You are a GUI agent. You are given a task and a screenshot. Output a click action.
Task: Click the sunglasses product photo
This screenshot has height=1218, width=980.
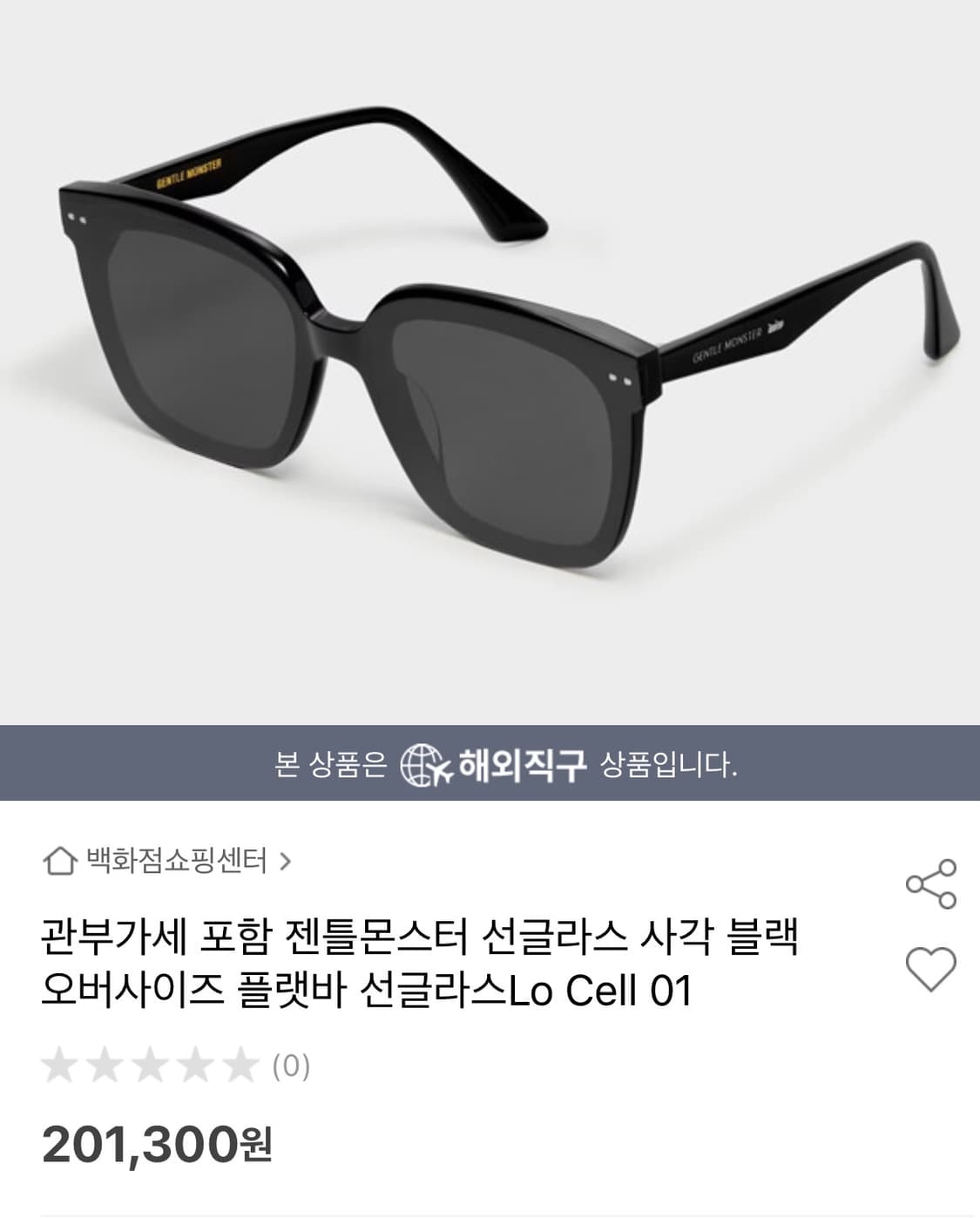click(490, 366)
